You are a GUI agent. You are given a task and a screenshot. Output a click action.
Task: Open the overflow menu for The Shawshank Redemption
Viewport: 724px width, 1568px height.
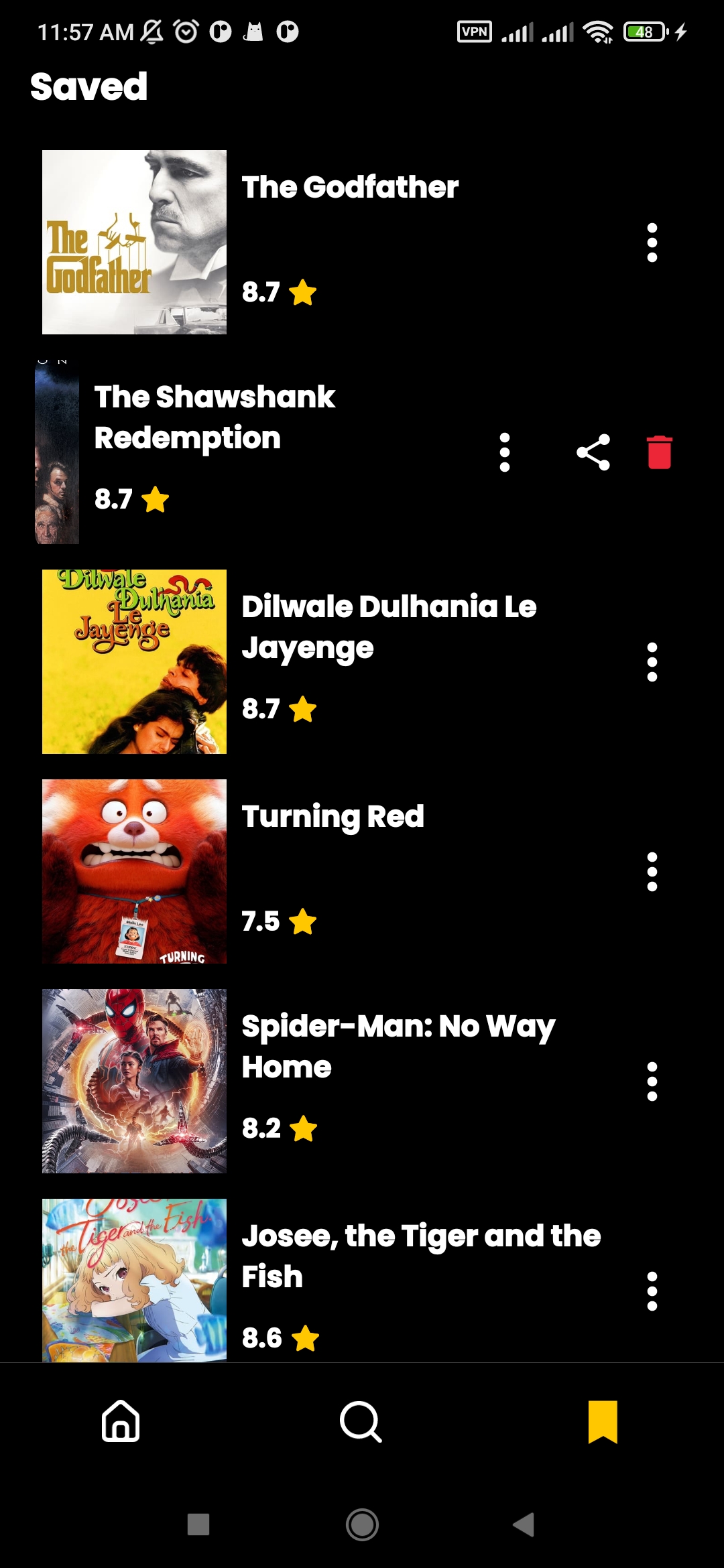[x=505, y=452]
